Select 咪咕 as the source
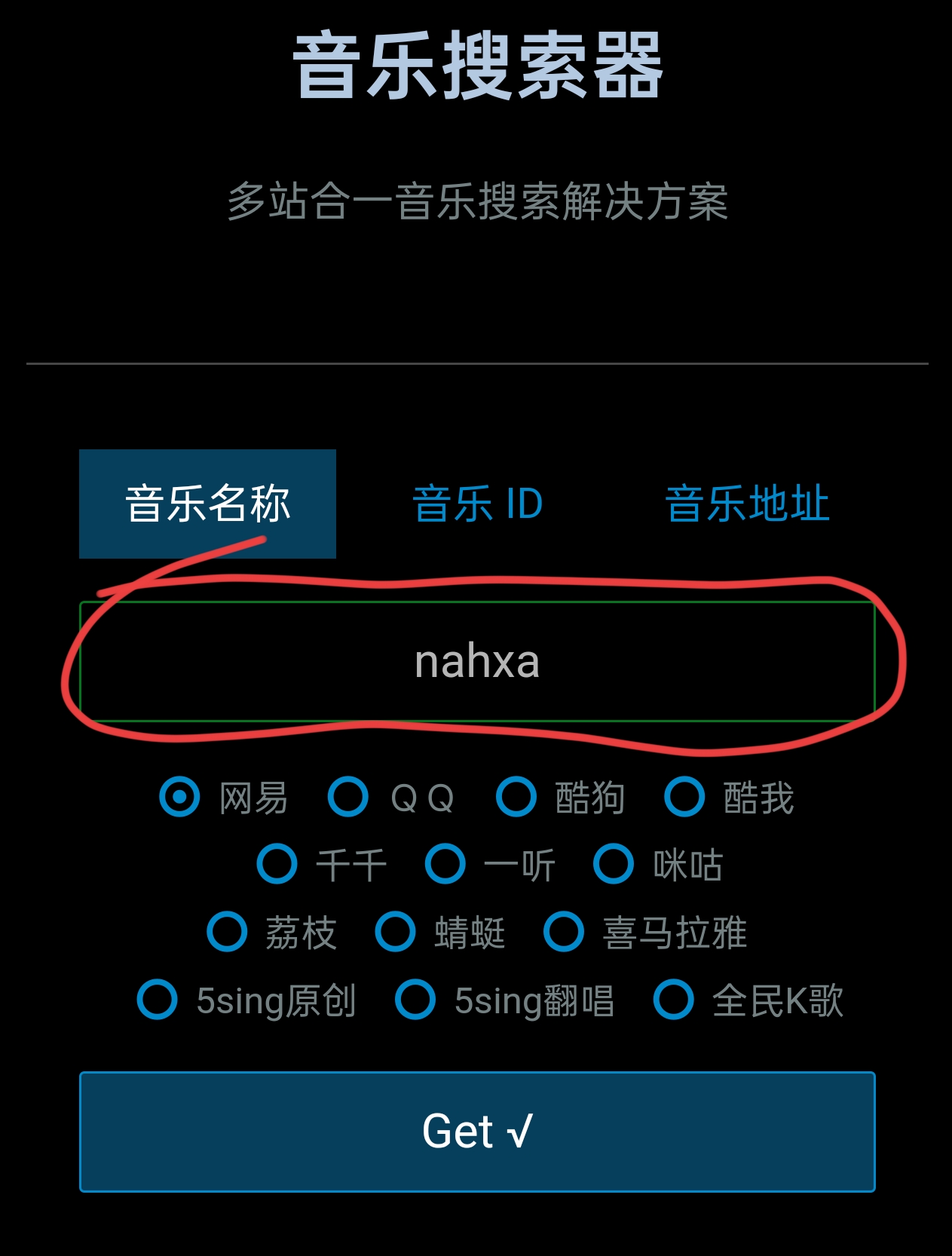The width and height of the screenshot is (952, 1256). (x=614, y=864)
